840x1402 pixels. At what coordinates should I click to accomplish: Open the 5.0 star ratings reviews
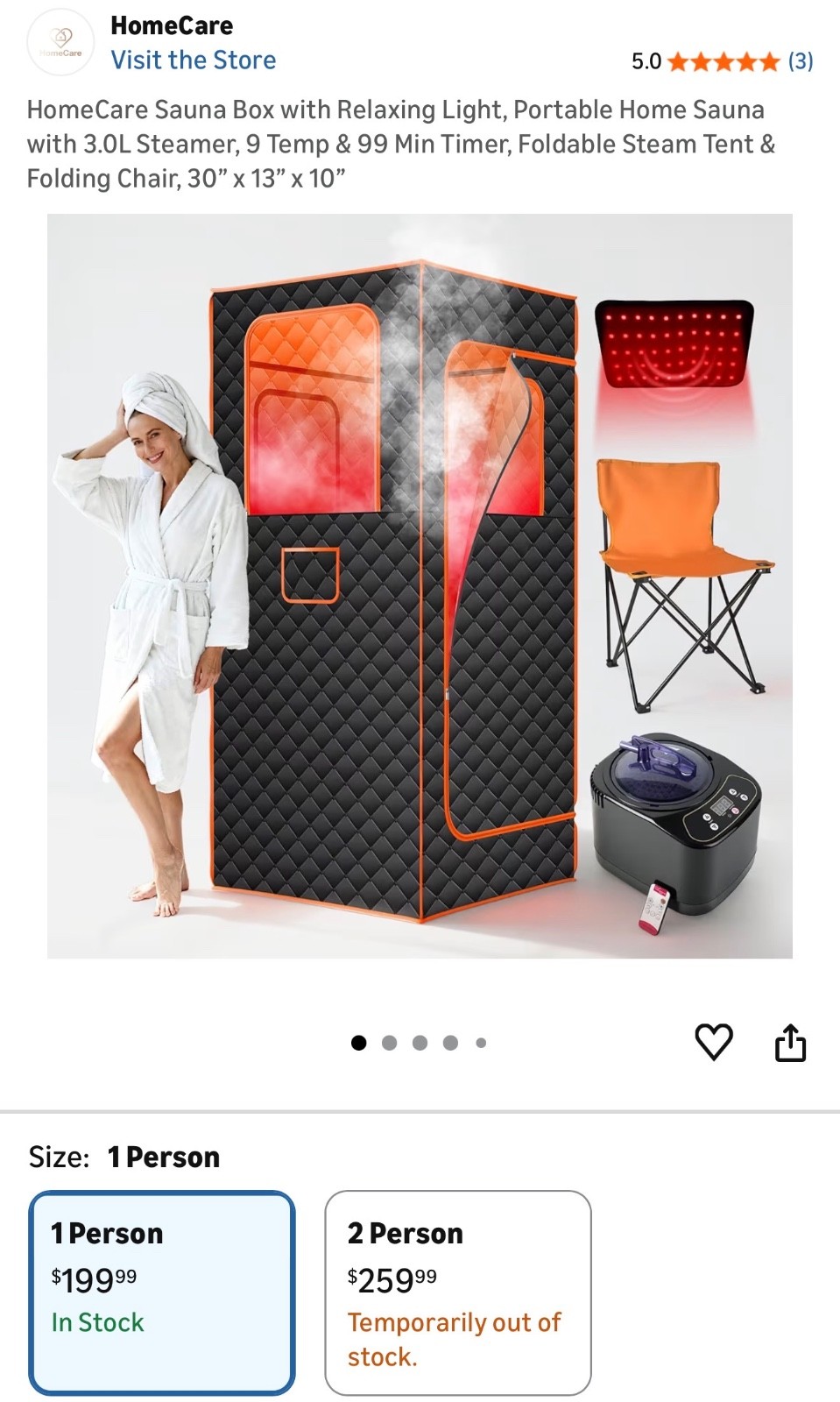722,61
